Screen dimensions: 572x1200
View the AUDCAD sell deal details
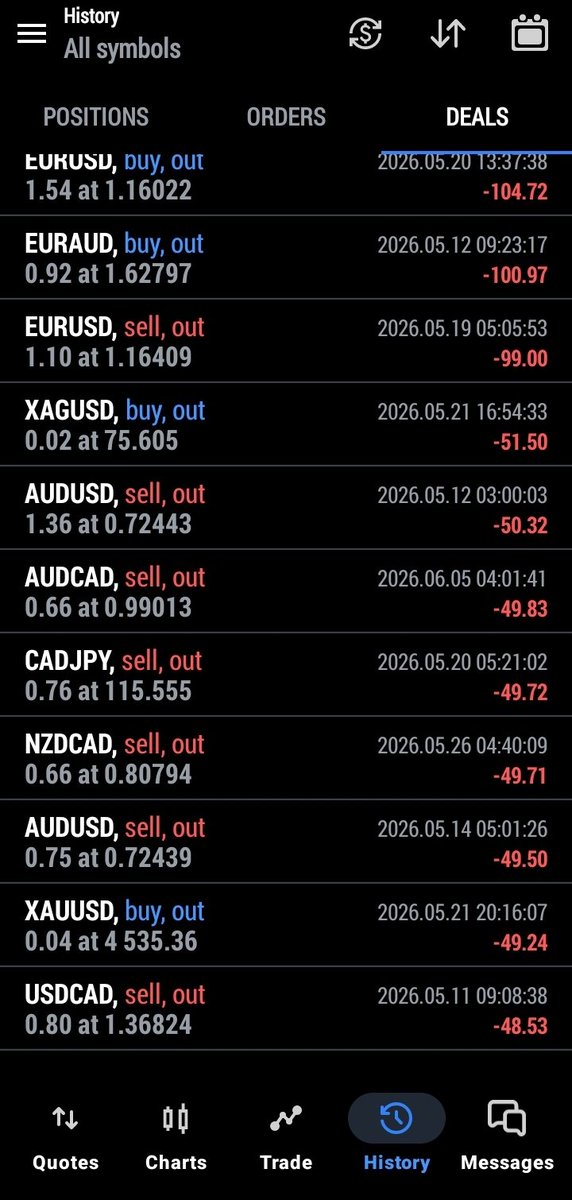click(286, 592)
